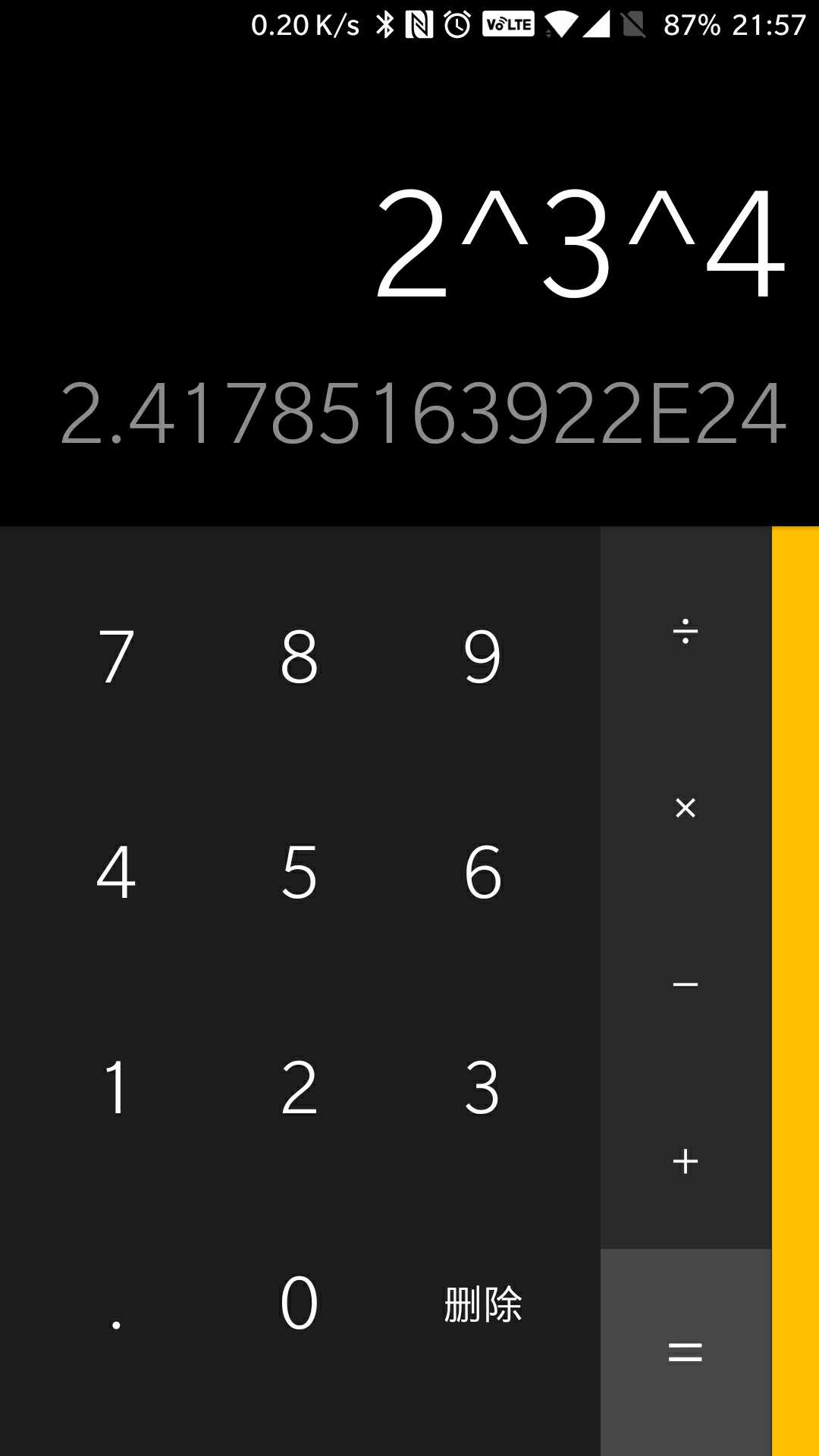Enter the number 8
This screenshot has width=819, height=1456.
pos(299,656)
